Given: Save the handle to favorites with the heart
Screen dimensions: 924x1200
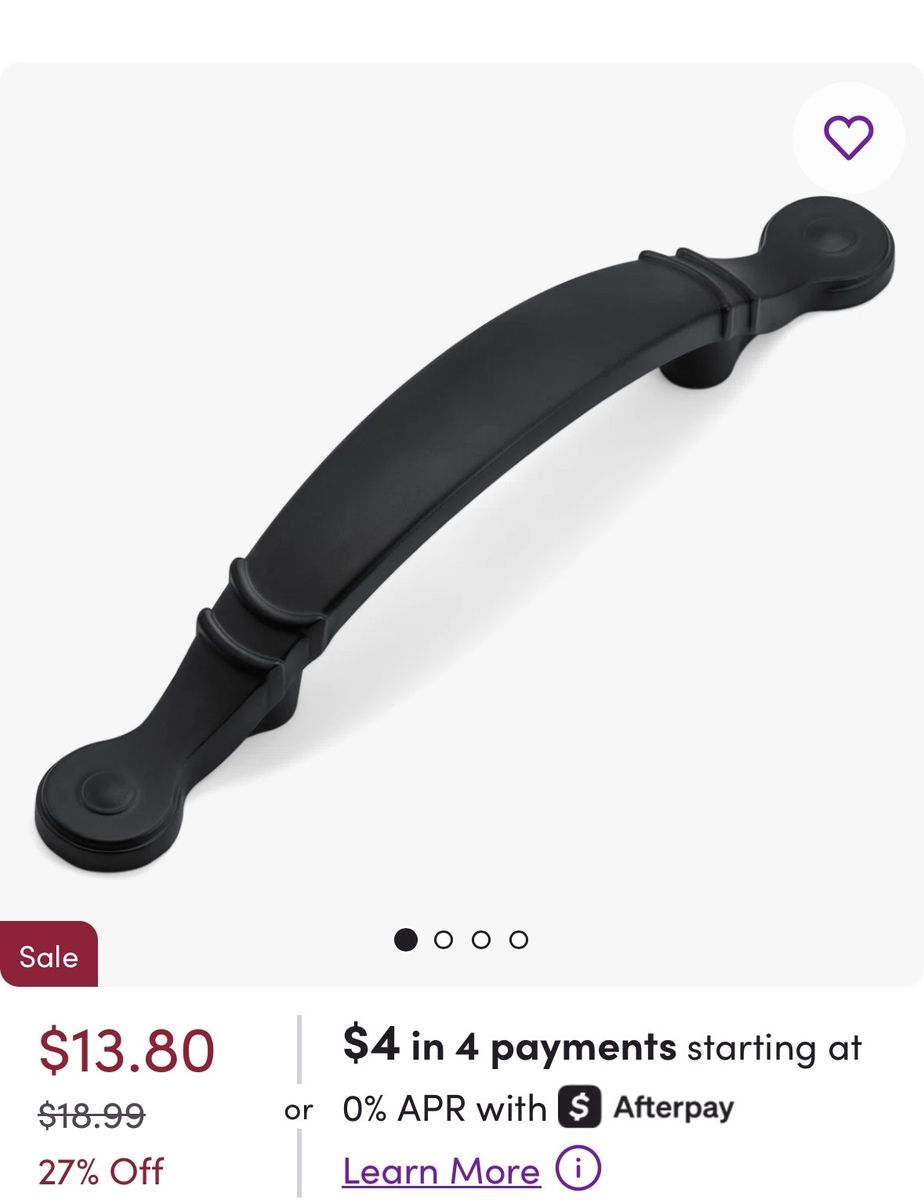Looking at the screenshot, I should (x=848, y=137).
